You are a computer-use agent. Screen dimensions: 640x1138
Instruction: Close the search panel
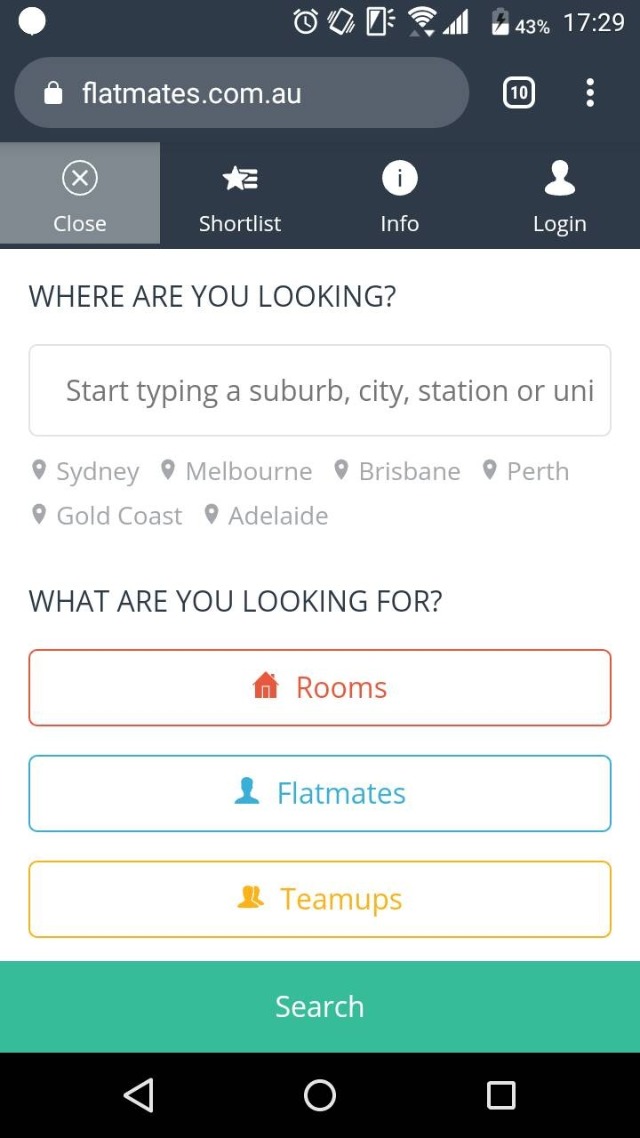tap(80, 193)
